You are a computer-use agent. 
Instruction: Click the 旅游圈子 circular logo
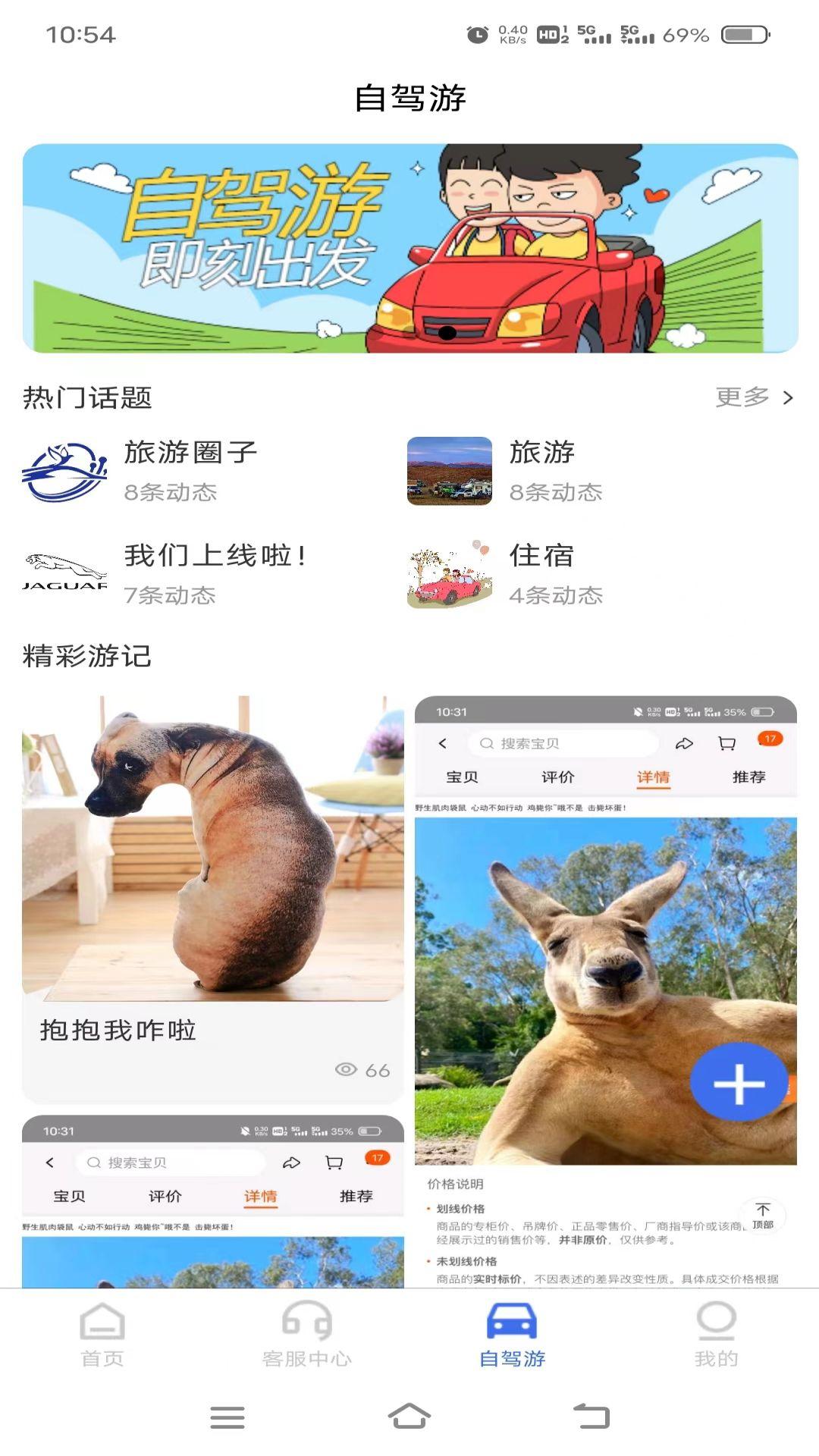point(65,470)
